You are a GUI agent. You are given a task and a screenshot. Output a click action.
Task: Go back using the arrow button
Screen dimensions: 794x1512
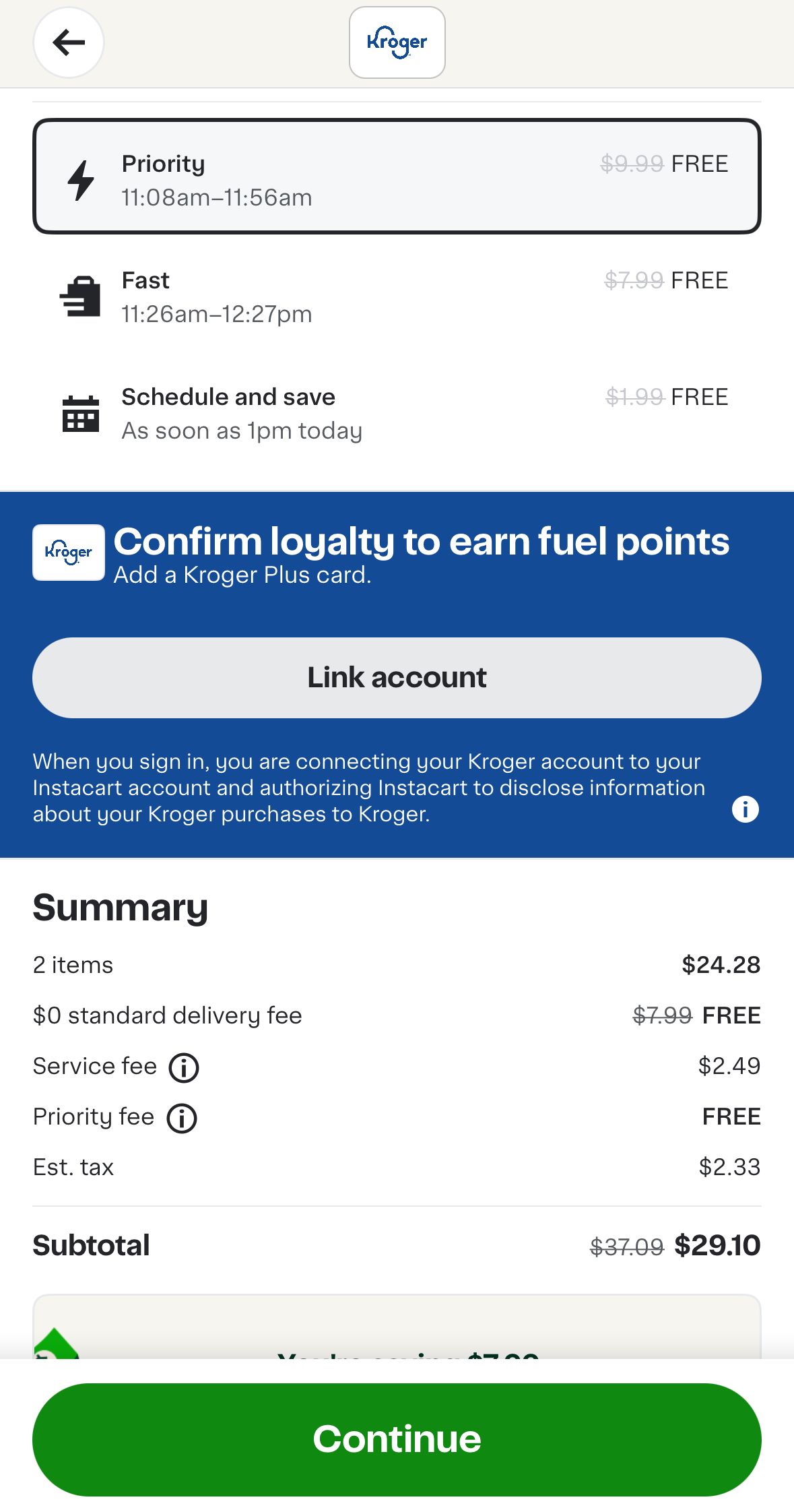[69, 42]
